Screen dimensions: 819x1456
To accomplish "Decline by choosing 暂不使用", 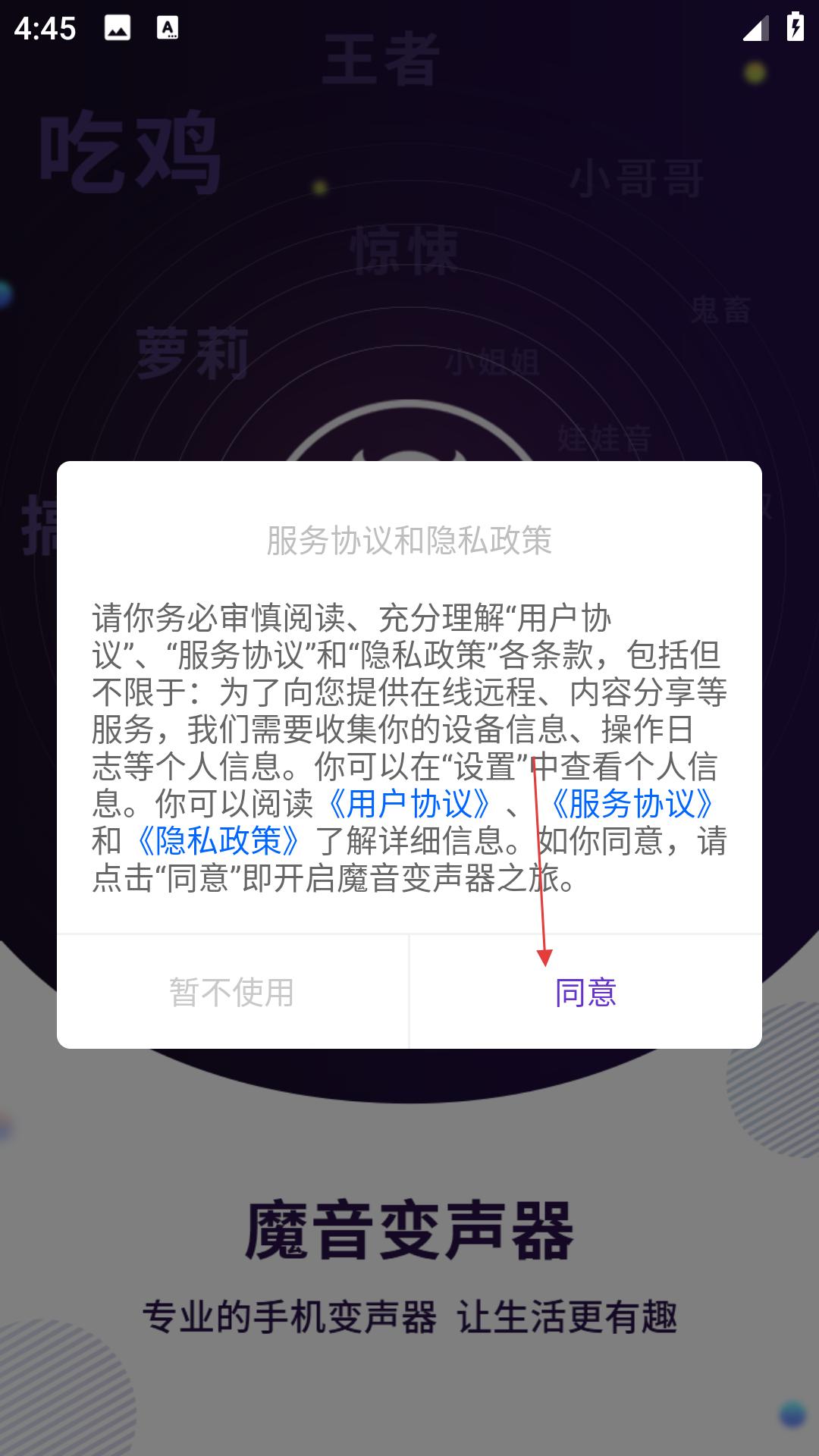I will click(232, 992).
